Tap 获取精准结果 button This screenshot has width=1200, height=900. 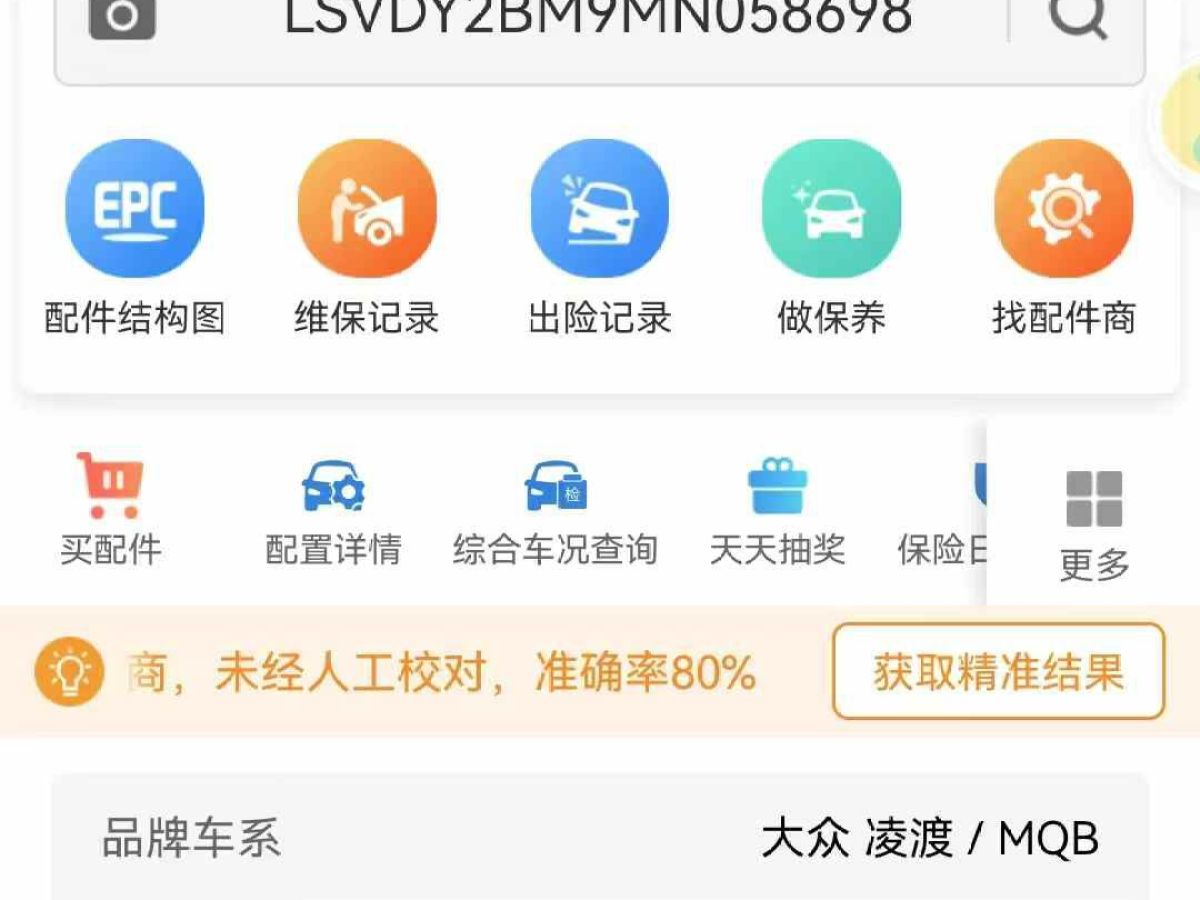[x=998, y=671]
